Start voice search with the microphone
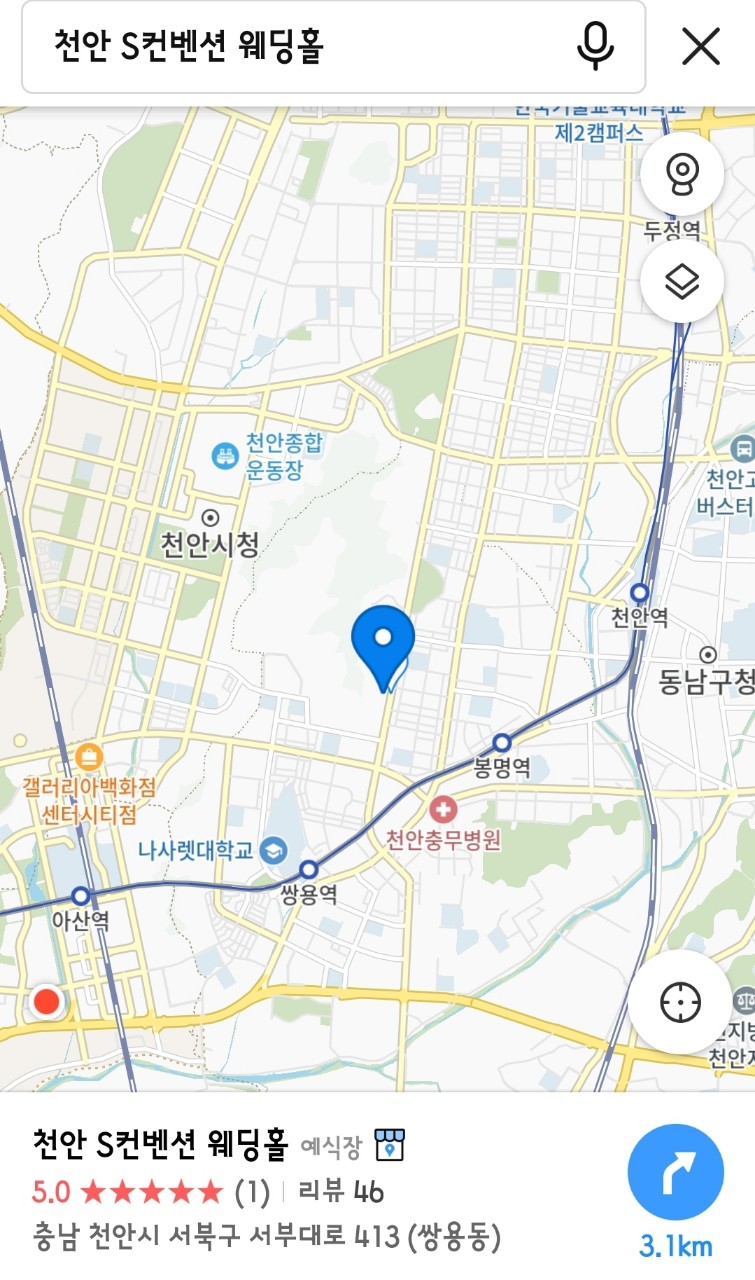Screen dimensions: 755x1280 click(x=595, y=47)
